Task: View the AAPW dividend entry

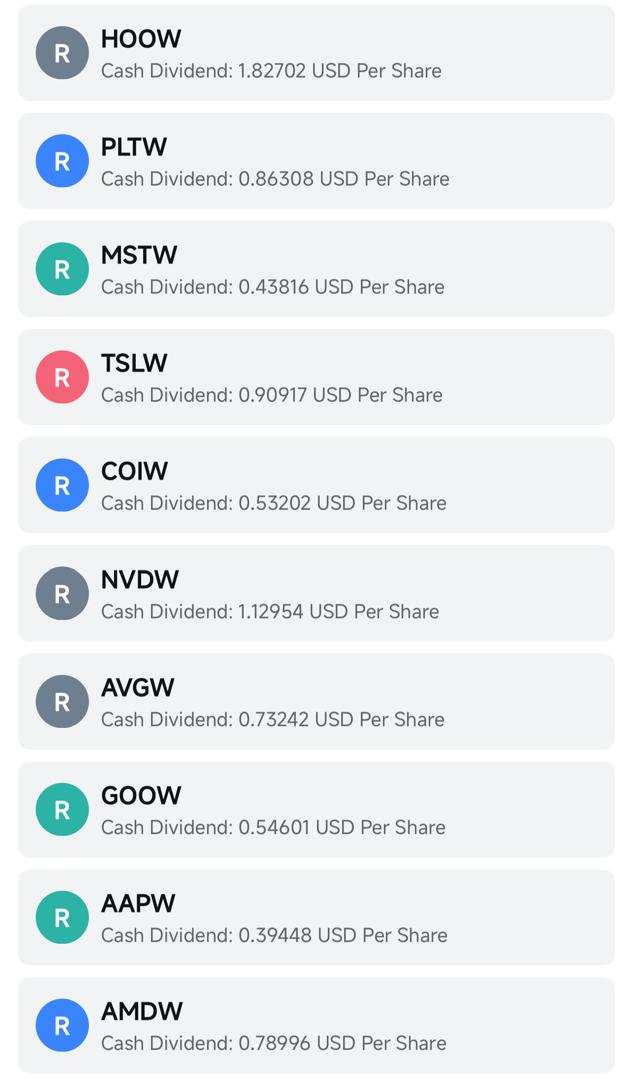Action: click(x=316, y=918)
